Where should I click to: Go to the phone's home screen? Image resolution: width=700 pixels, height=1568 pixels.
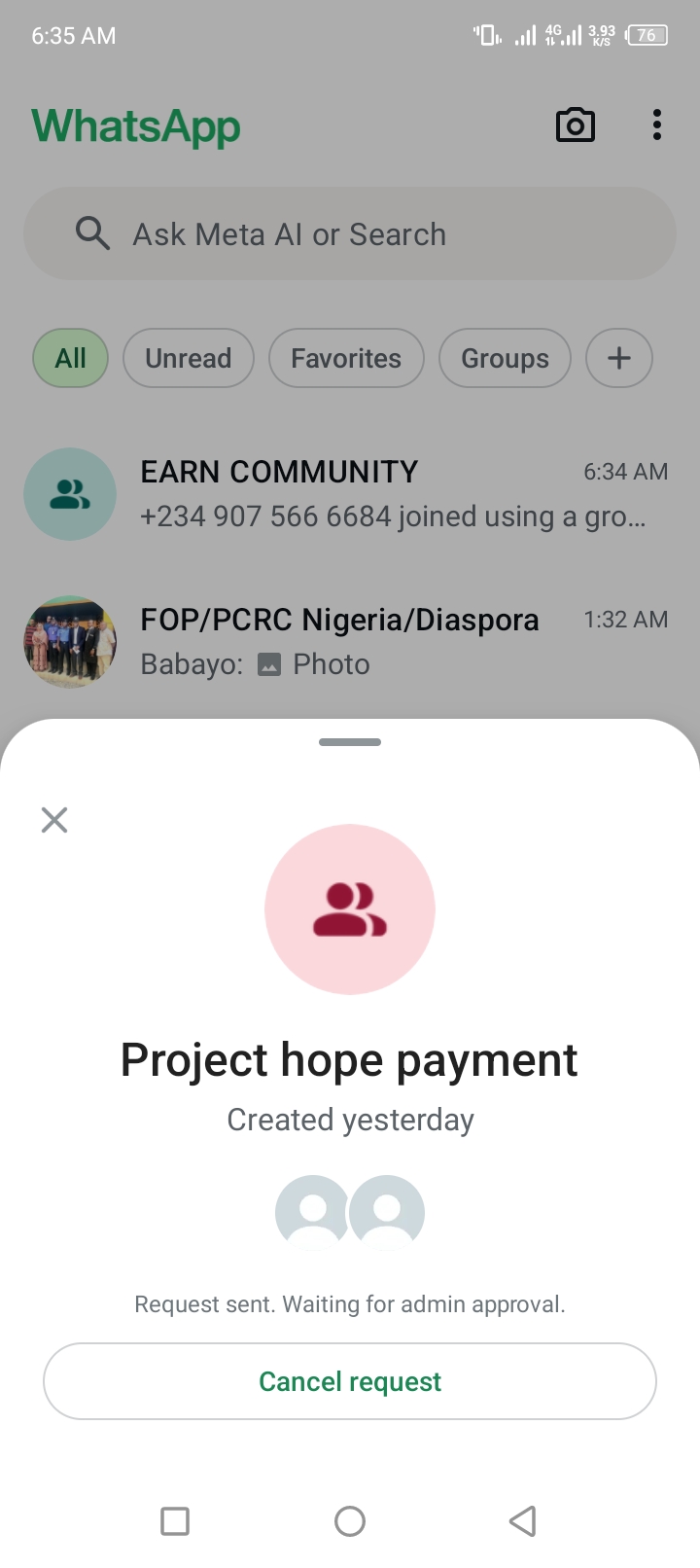tap(350, 1520)
